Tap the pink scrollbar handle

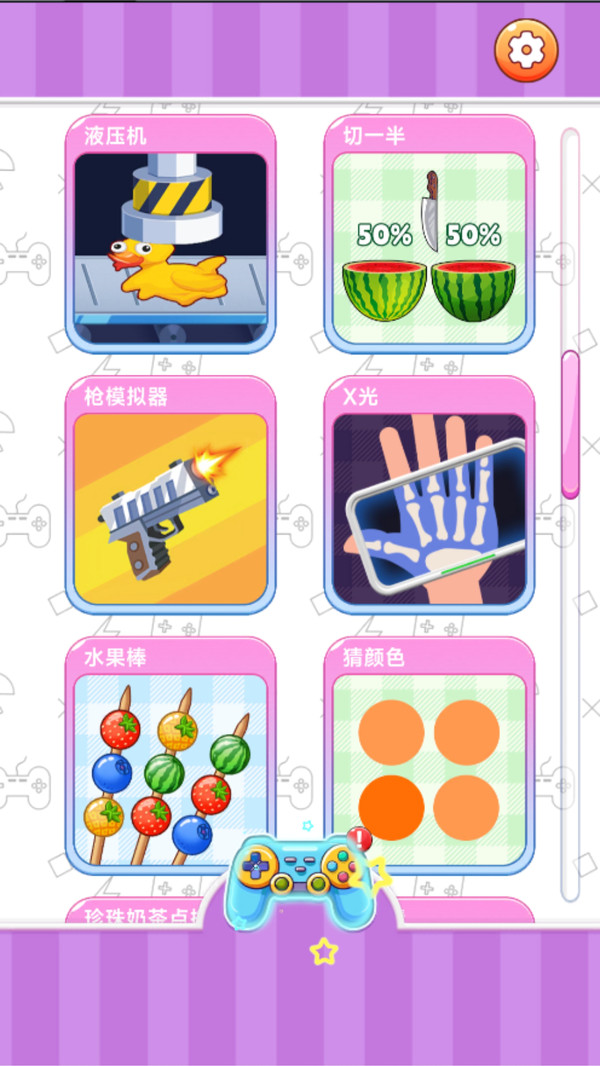pyautogui.click(x=570, y=423)
